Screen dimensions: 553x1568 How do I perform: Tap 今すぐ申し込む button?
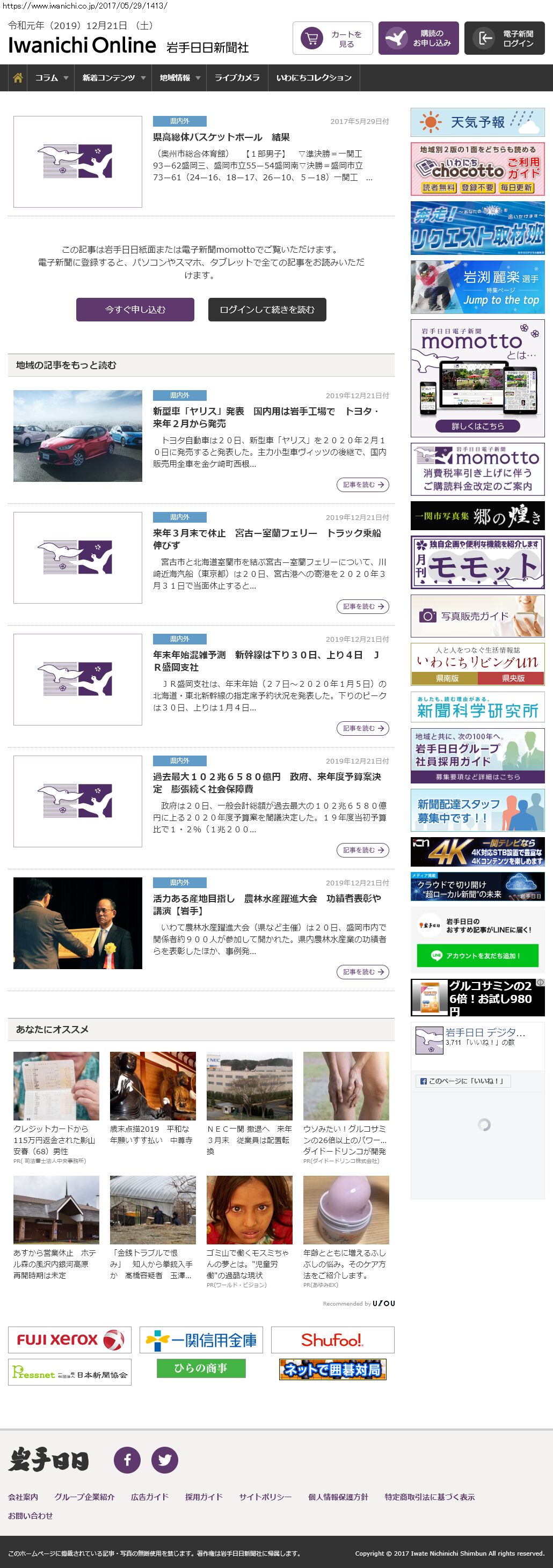pos(135,309)
